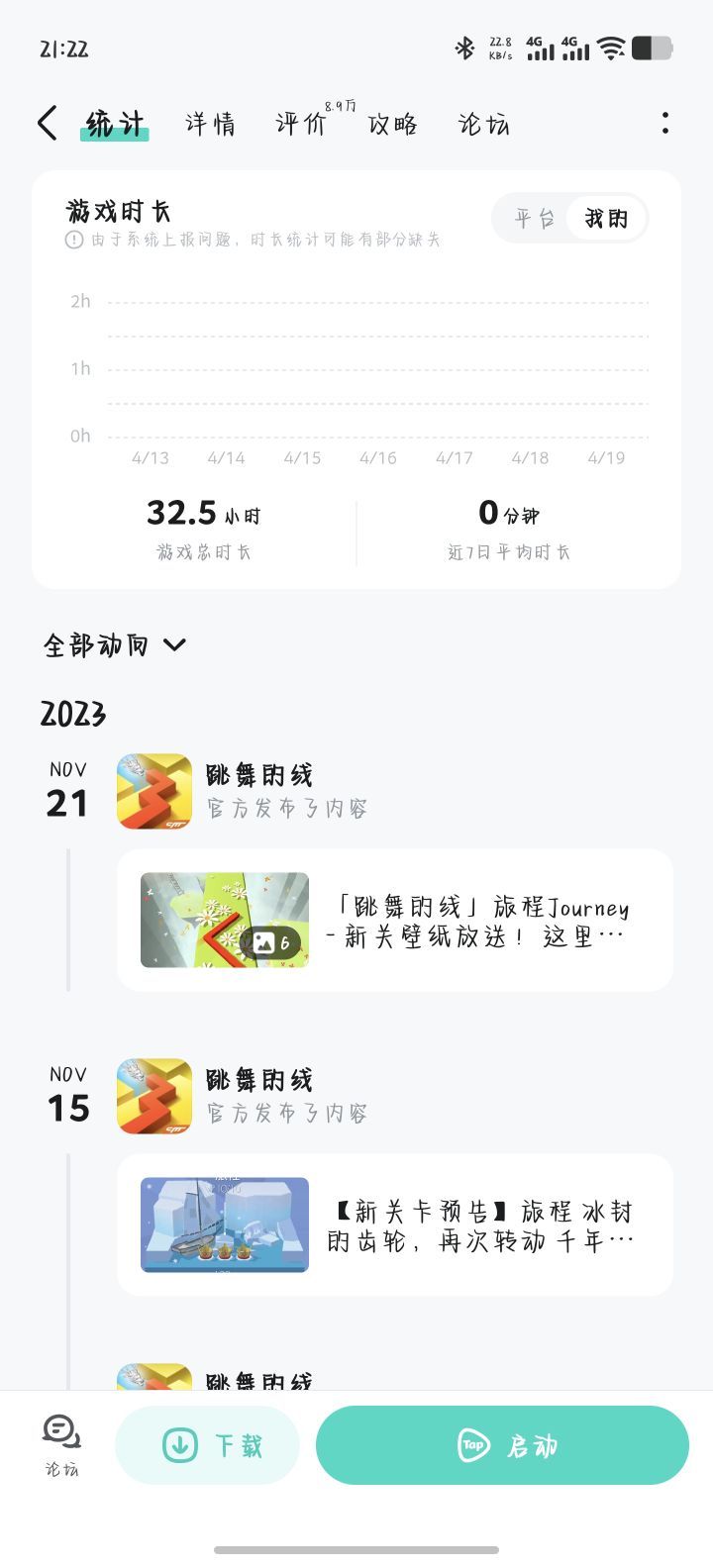This screenshot has width=713, height=1568.
Task: Switch to the 评价 reviews tab
Action: click(300, 123)
